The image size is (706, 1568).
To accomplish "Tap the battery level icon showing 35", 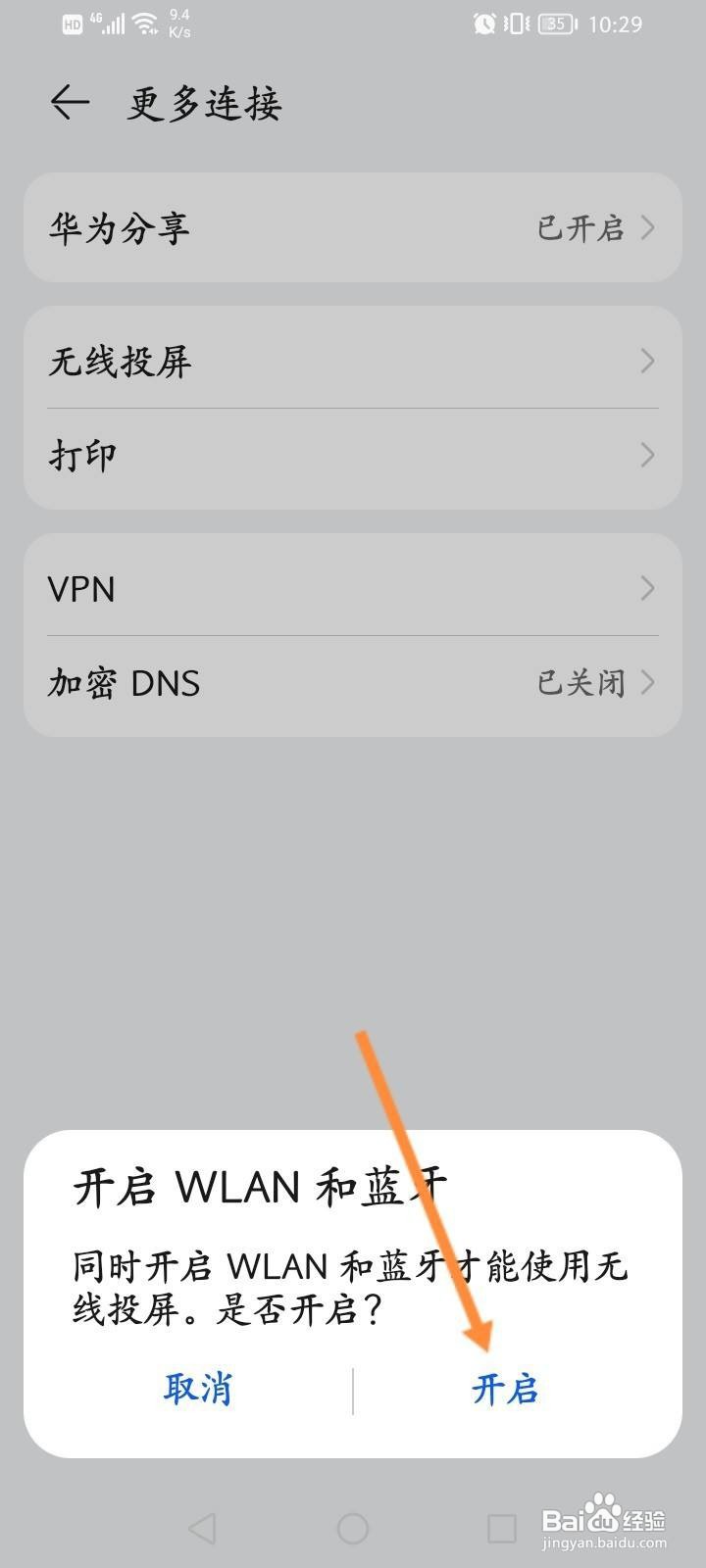I will (x=555, y=24).
